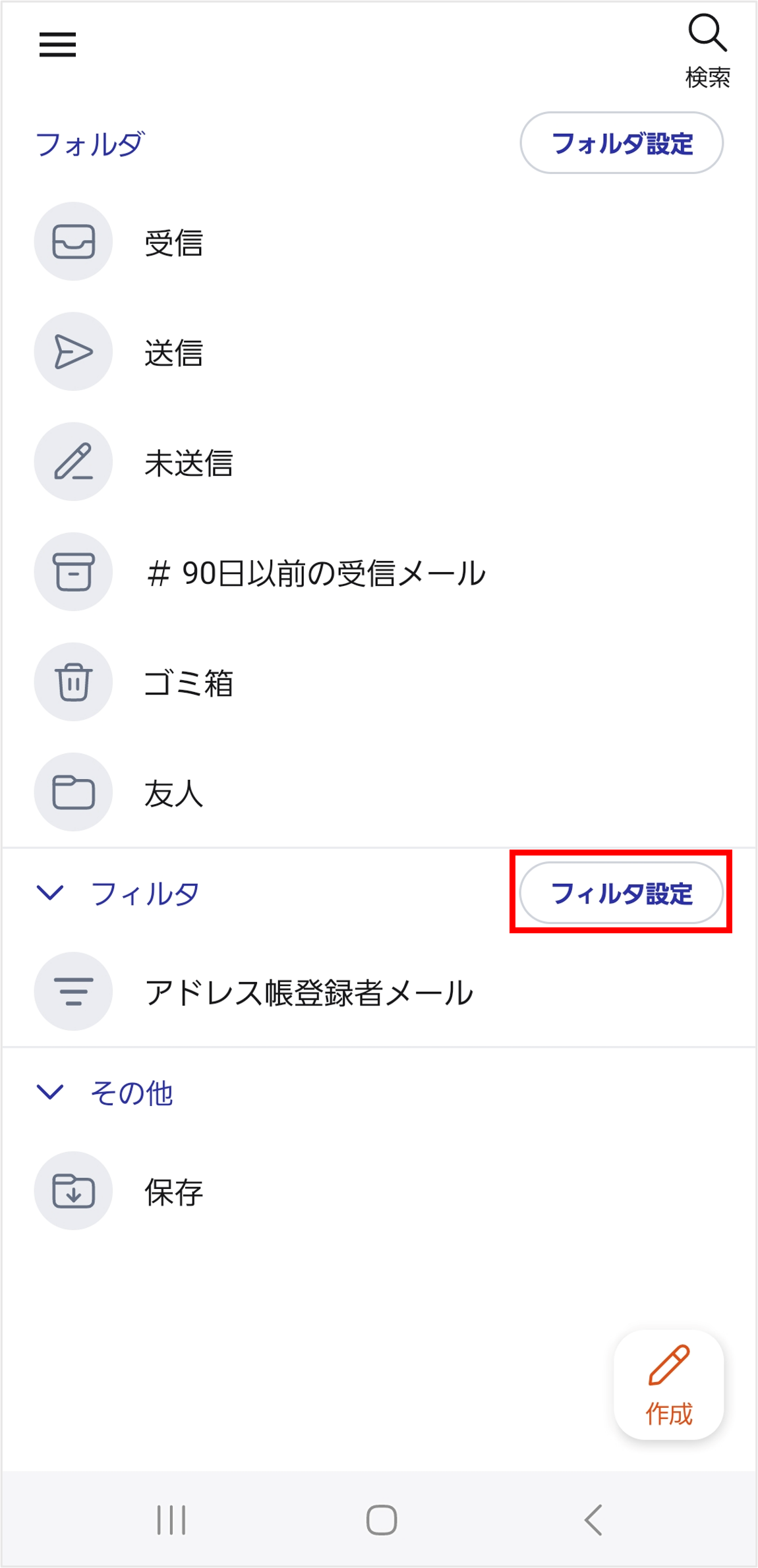Screen dimensions: 758x1568
Task: Select the アドレス帳登録者メール filter
Action: click(x=308, y=992)
